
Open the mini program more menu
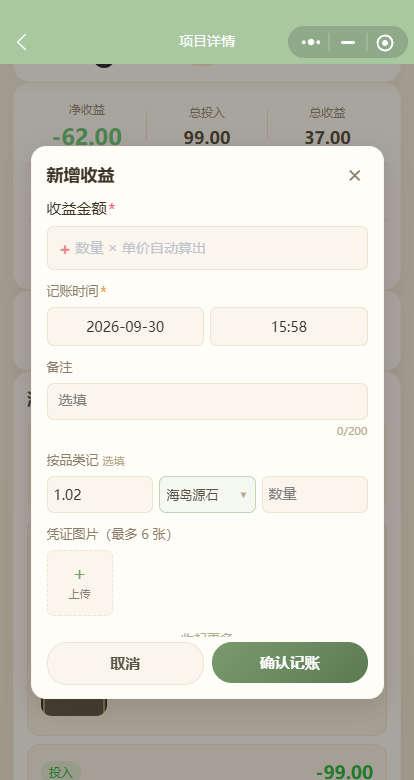pos(310,42)
